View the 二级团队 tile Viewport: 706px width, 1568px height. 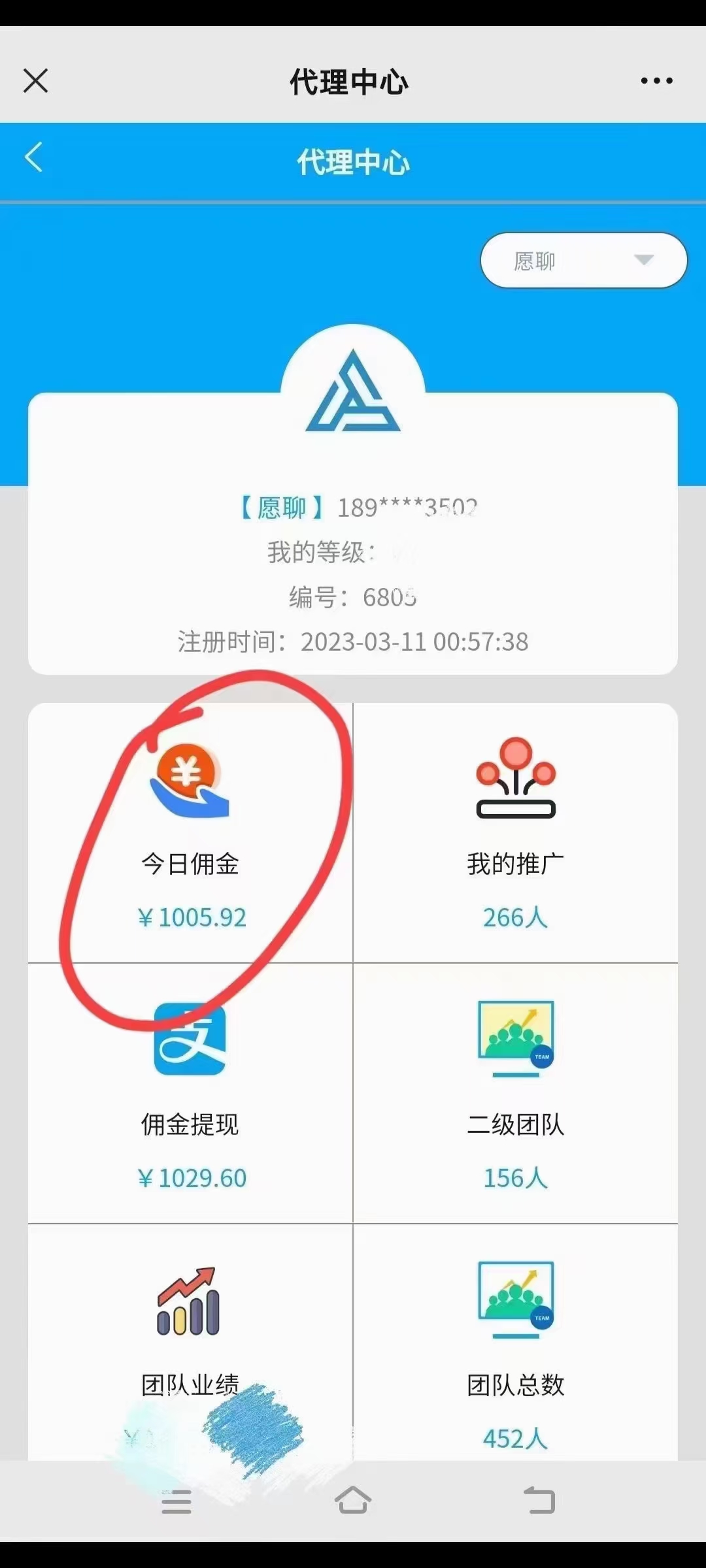pyautogui.click(x=516, y=1093)
